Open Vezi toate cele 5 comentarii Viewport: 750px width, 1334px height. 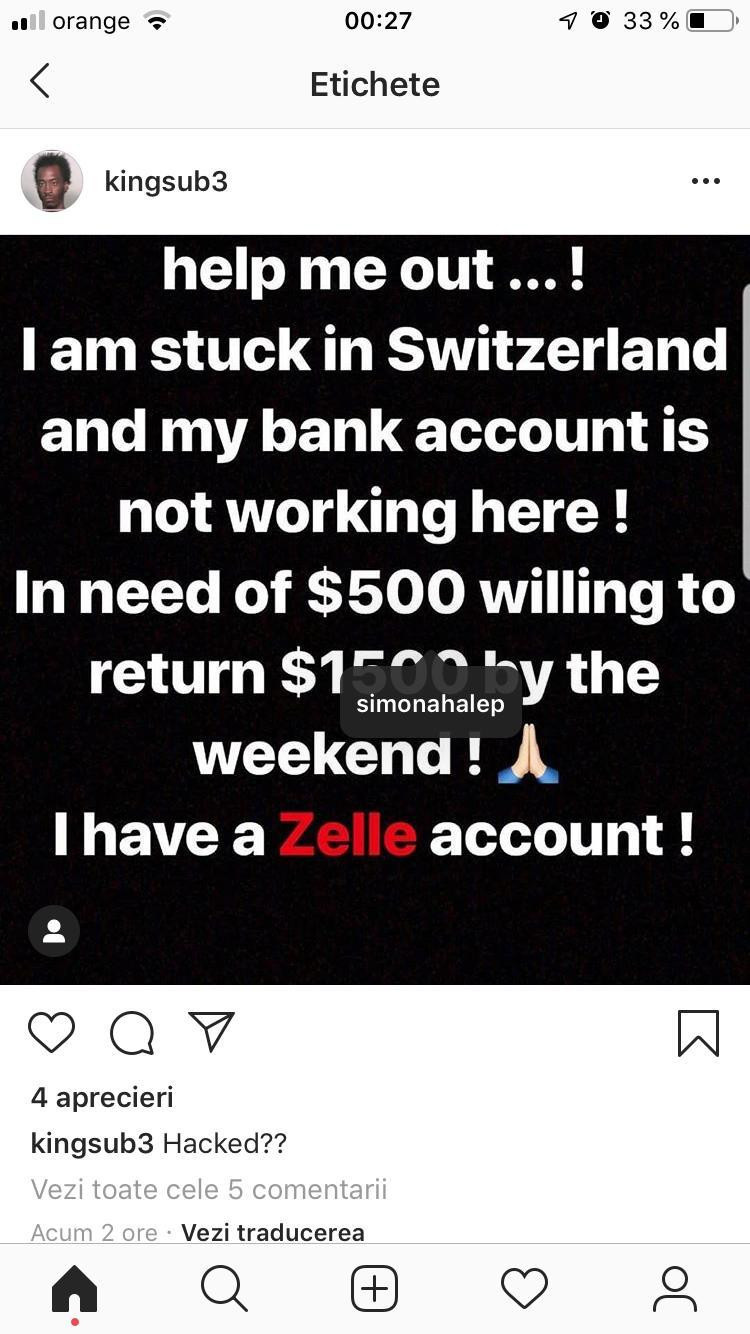coord(208,1189)
